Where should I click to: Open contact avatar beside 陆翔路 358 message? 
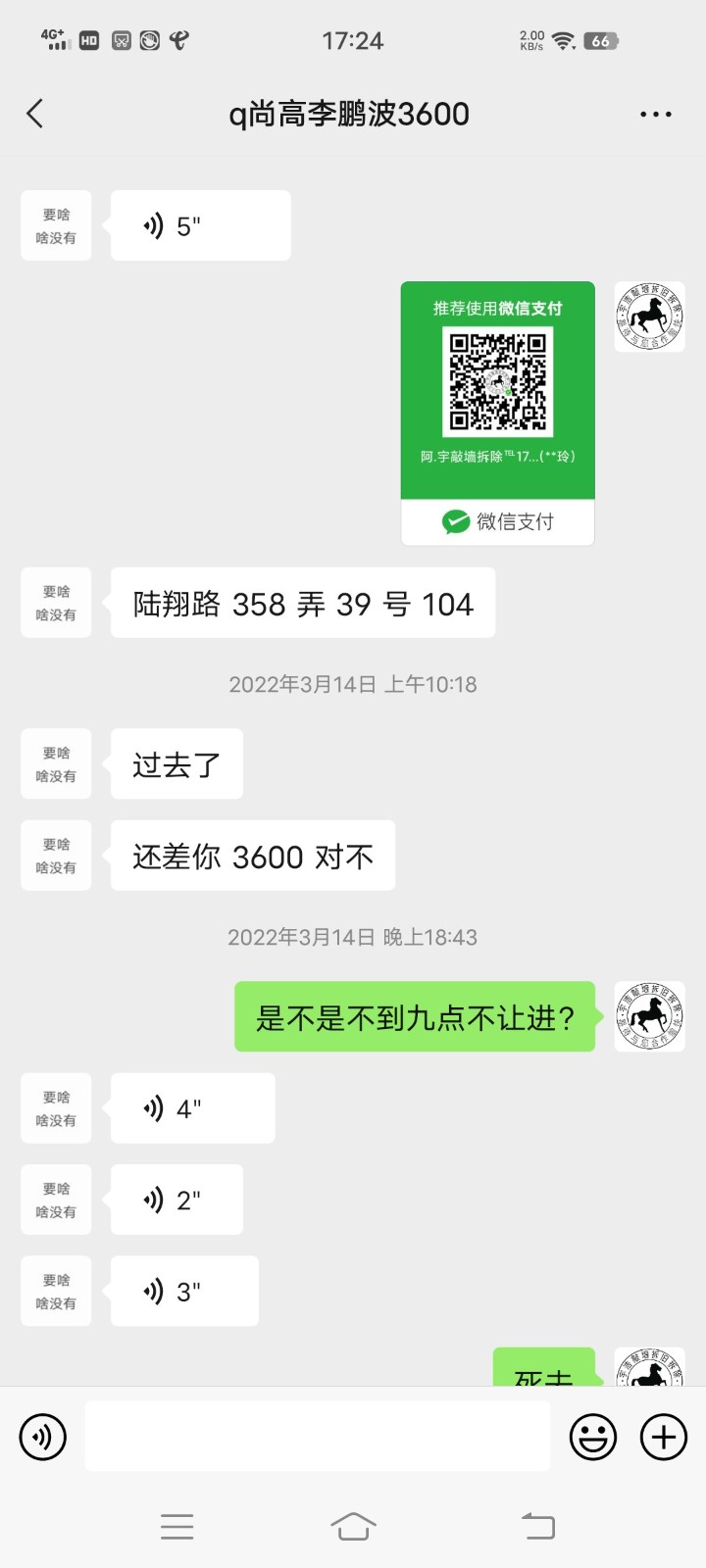(x=56, y=603)
